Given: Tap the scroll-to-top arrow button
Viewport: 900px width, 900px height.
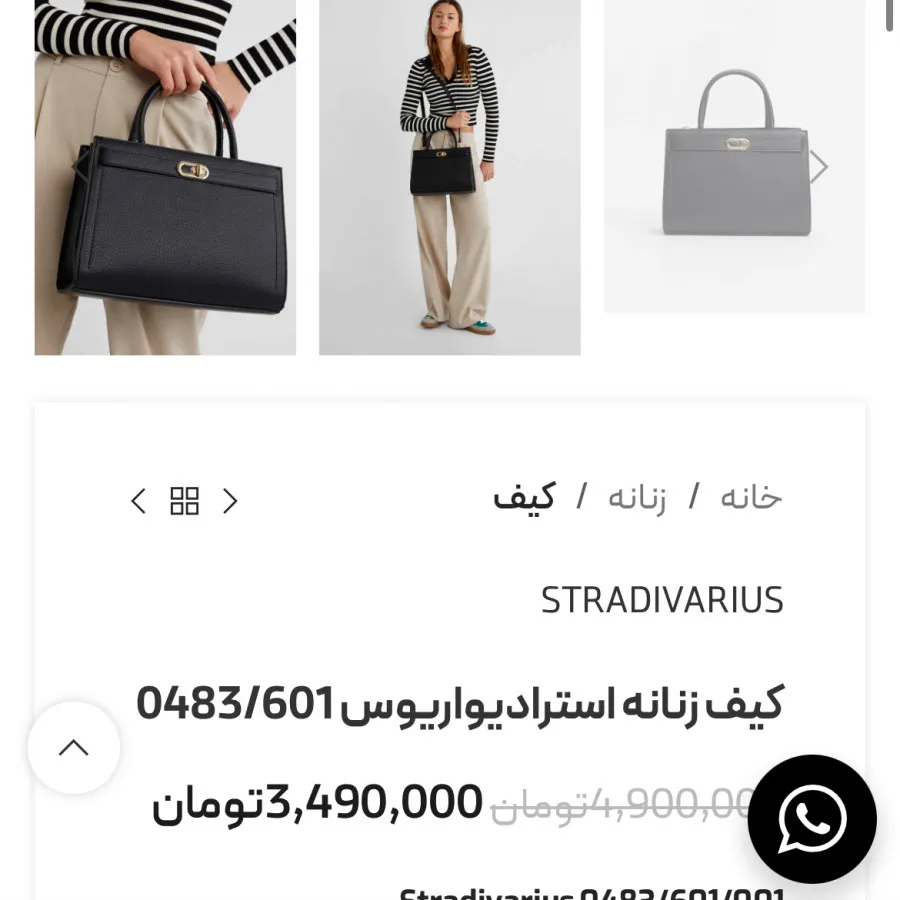Looking at the screenshot, I should click(x=74, y=748).
